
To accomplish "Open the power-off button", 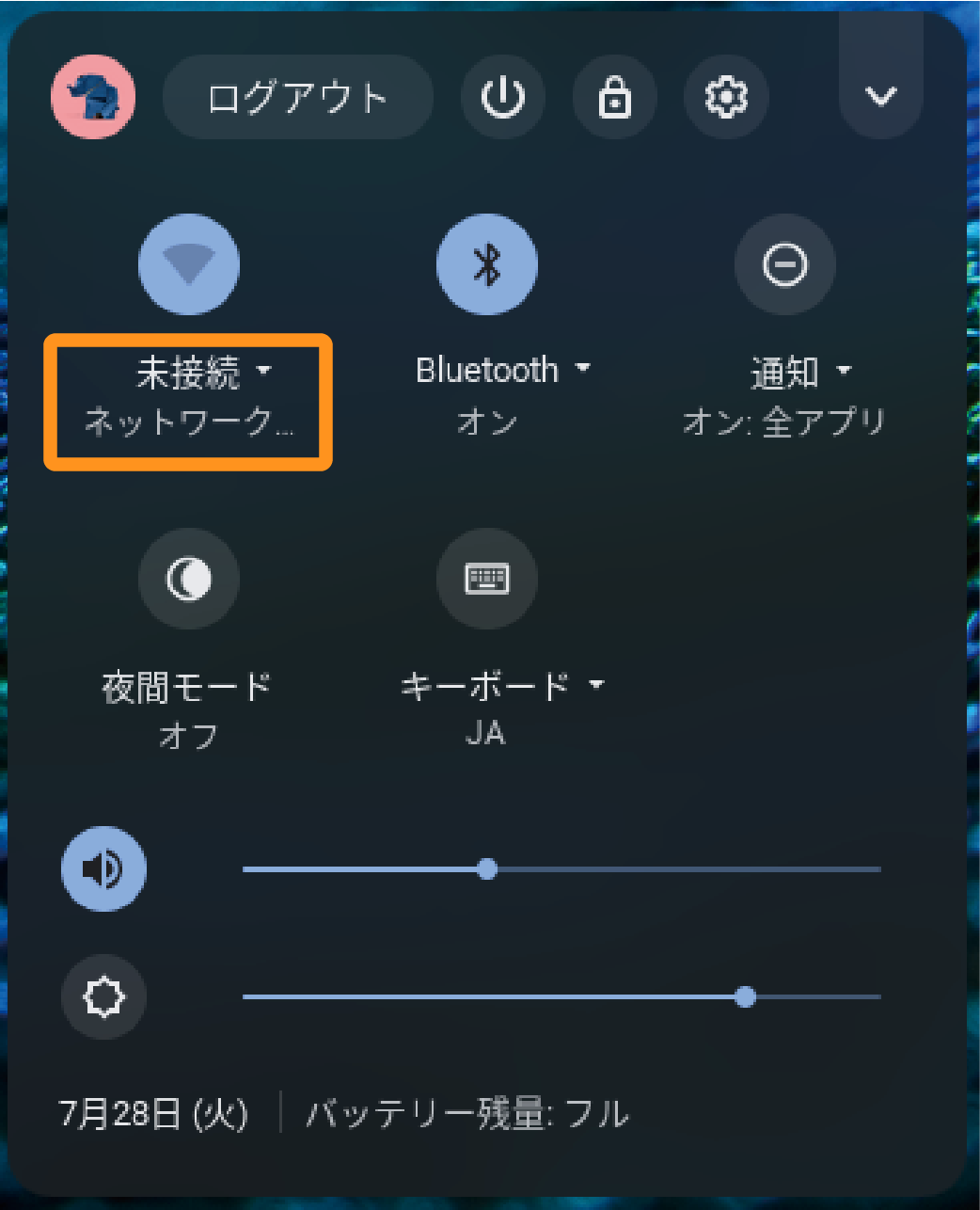I will (503, 98).
